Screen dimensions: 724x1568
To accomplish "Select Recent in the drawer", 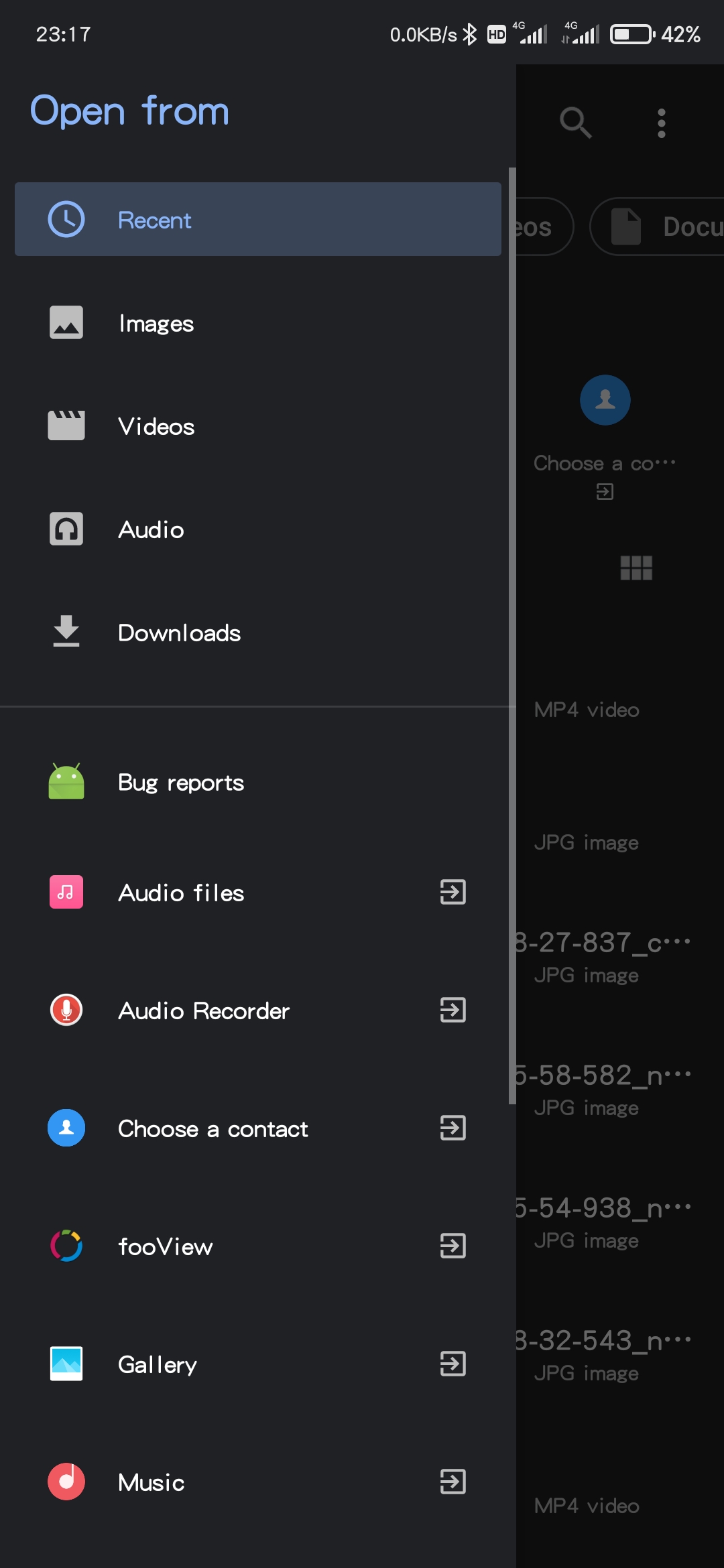I will tap(257, 220).
